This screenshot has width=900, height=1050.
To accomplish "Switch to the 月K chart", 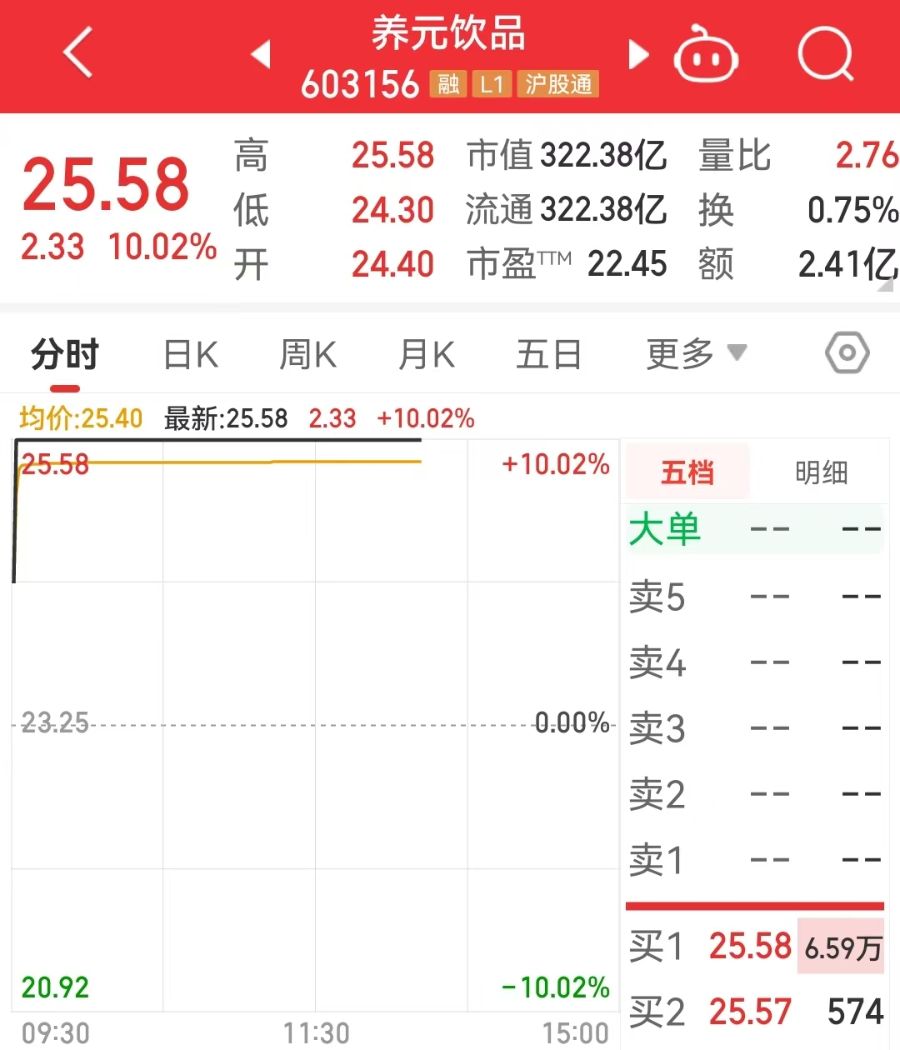I will [x=427, y=354].
